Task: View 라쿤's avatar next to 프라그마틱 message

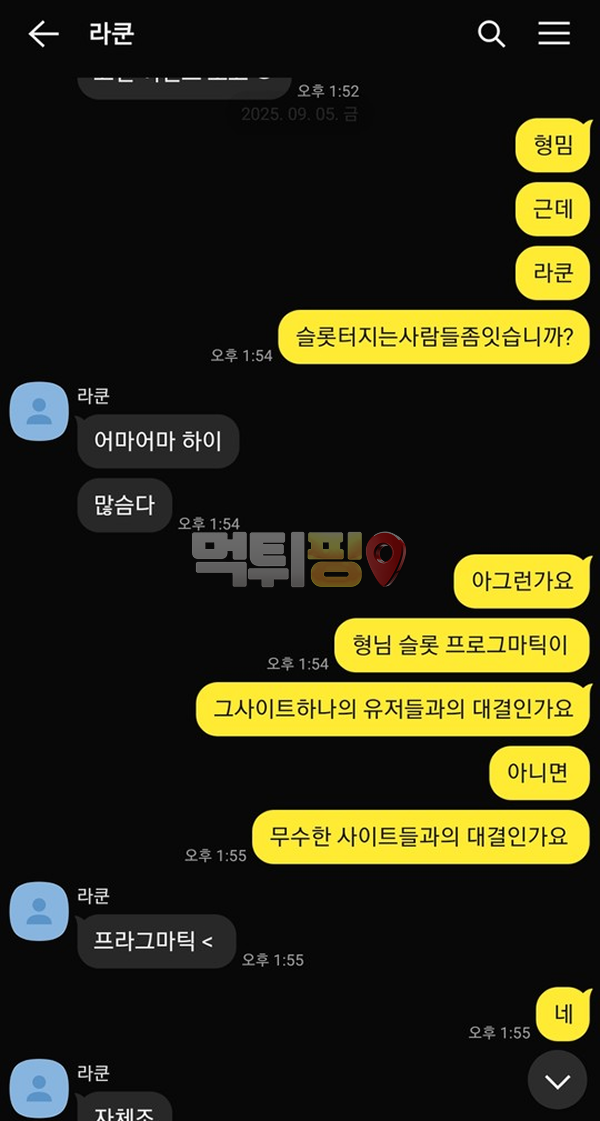Action: 39,910
